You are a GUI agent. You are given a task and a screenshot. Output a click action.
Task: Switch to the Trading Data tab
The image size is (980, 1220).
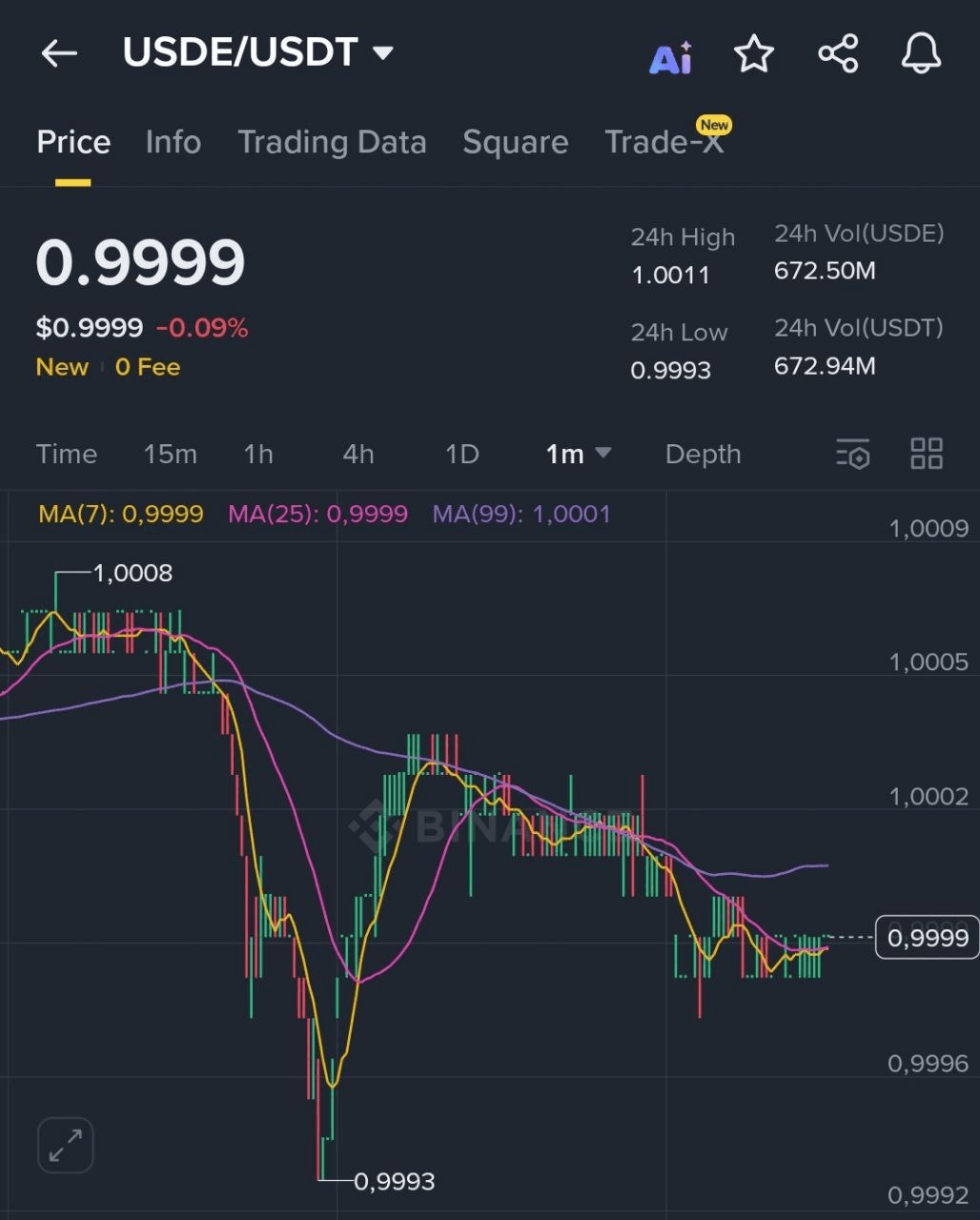(332, 142)
